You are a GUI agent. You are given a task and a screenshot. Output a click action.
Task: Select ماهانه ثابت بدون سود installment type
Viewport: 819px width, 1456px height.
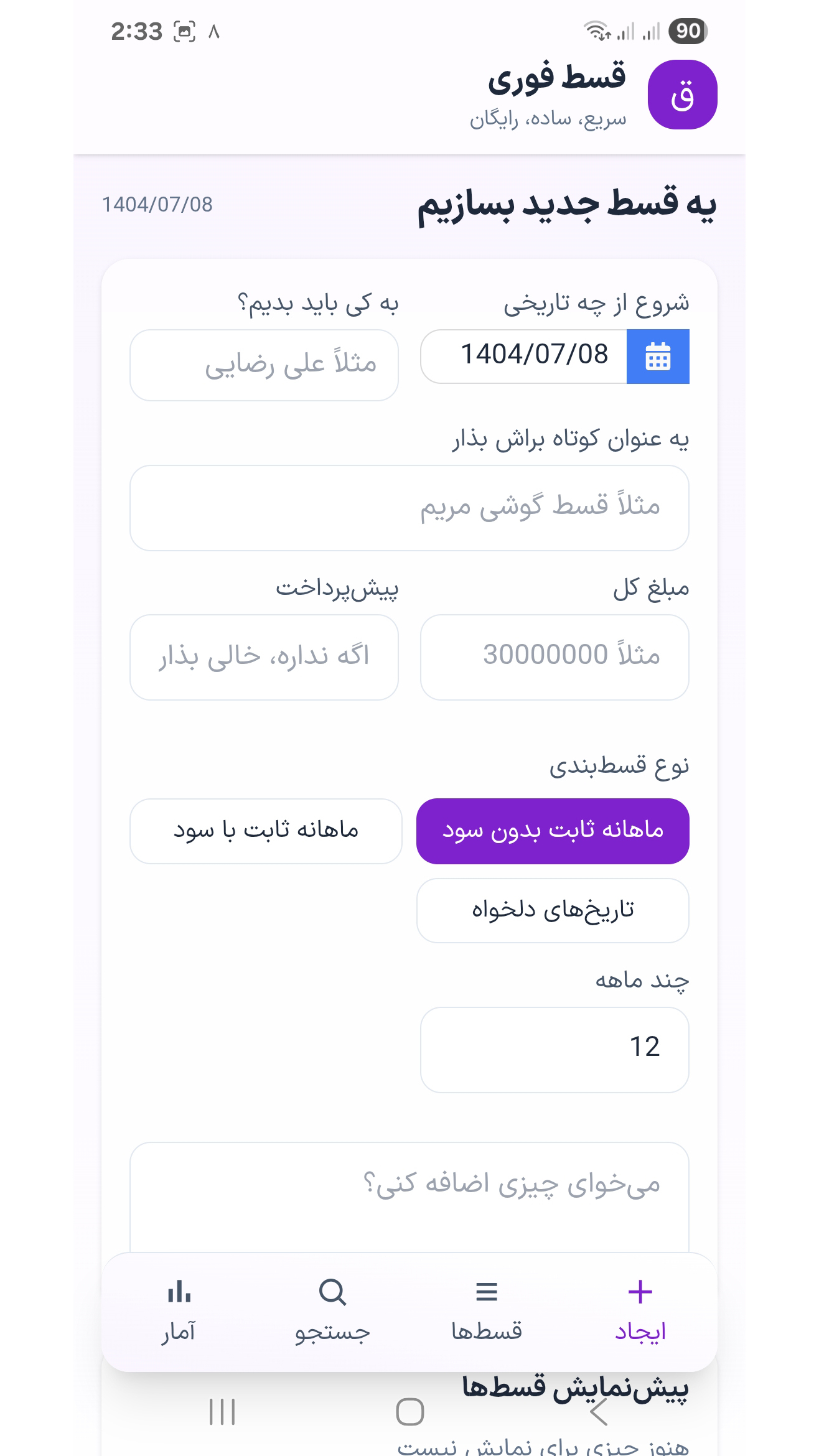pyautogui.click(x=553, y=831)
